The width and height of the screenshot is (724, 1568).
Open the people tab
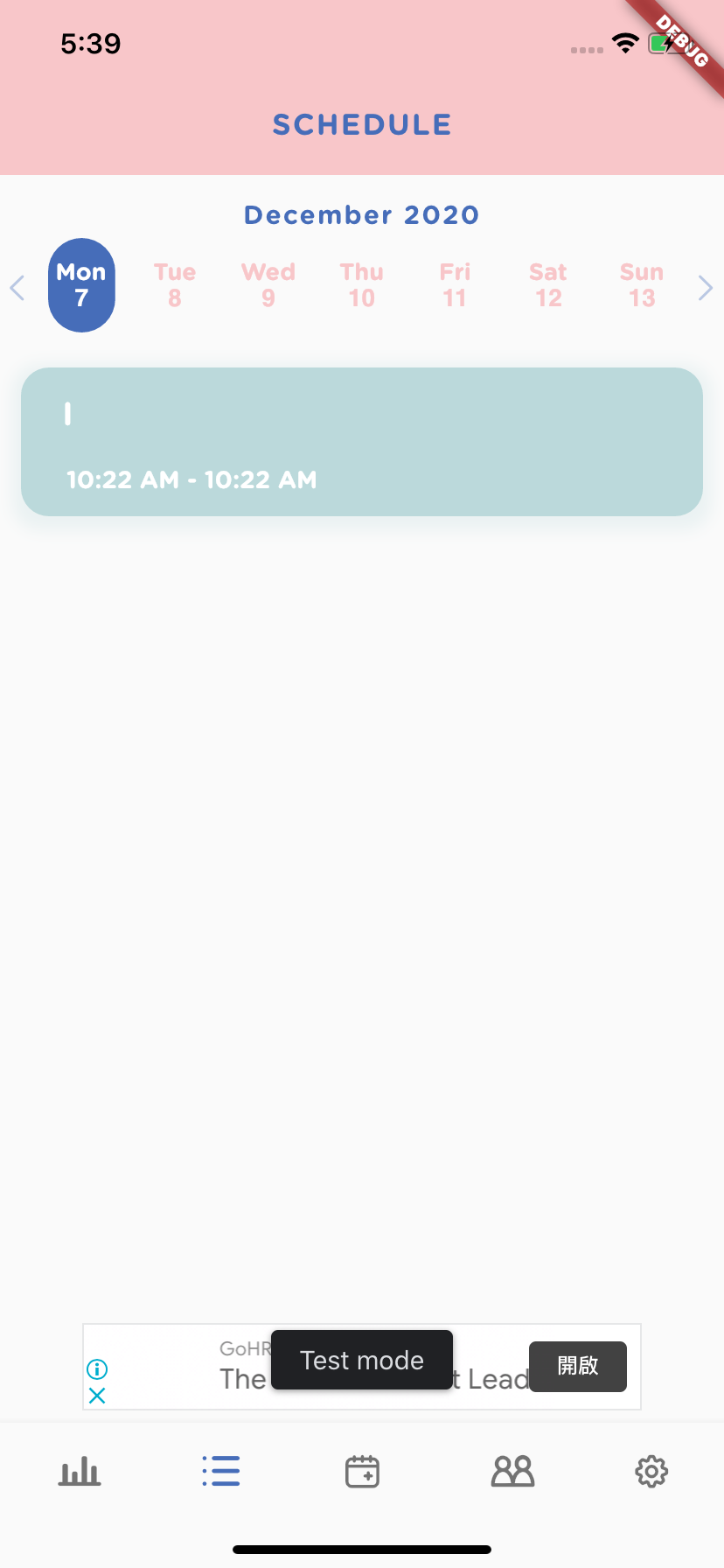coord(512,1472)
